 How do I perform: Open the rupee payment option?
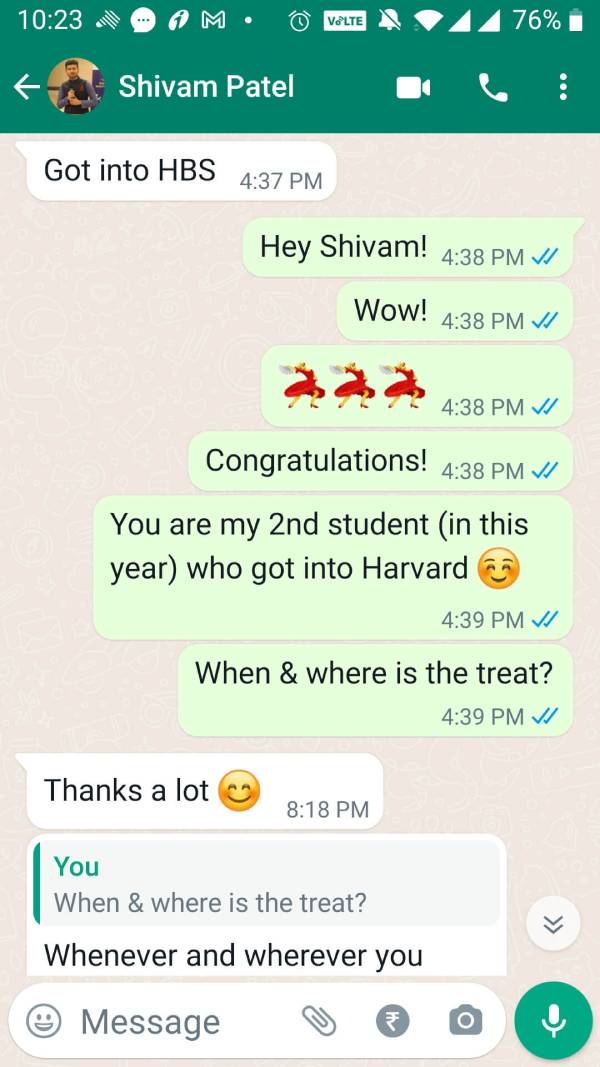pyautogui.click(x=393, y=1021)
